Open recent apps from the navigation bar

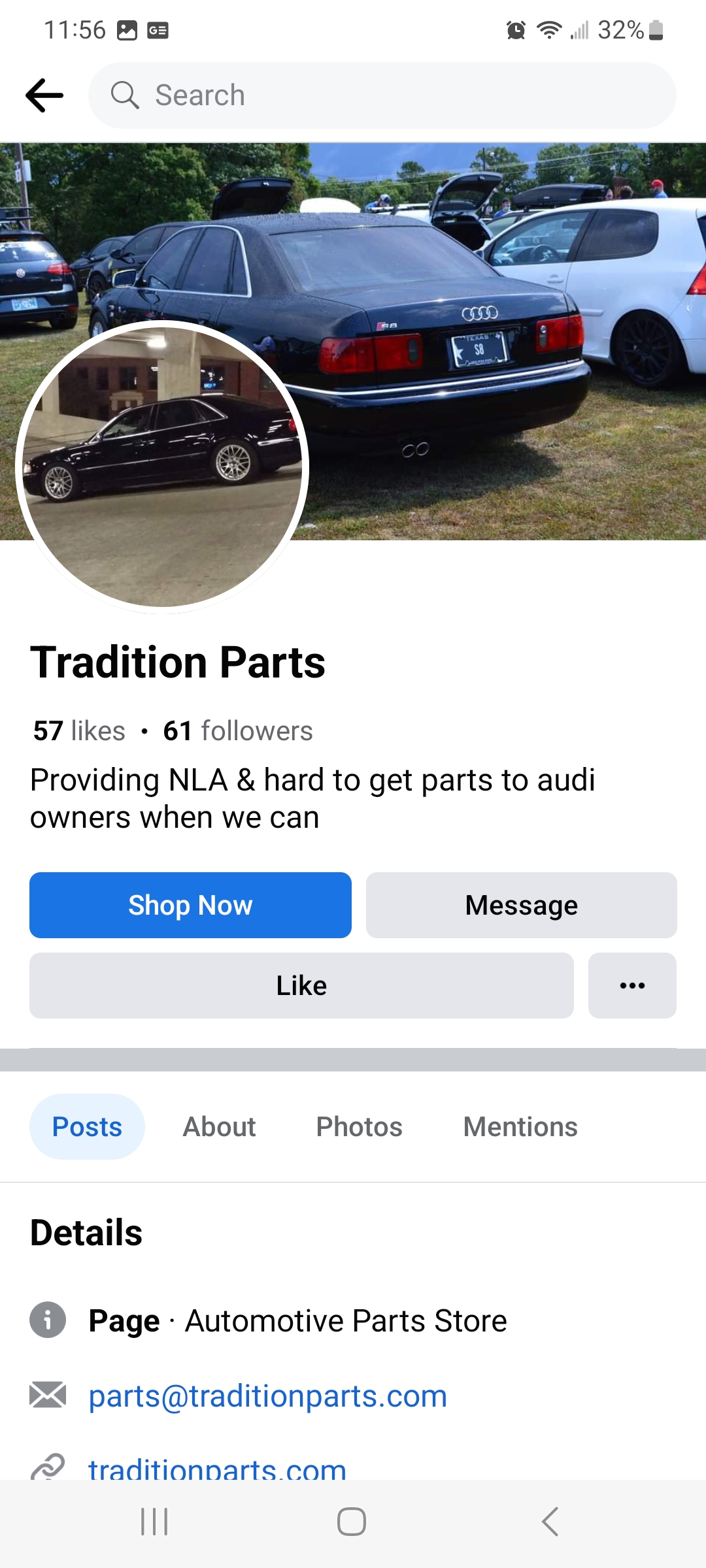(155, 1522)
